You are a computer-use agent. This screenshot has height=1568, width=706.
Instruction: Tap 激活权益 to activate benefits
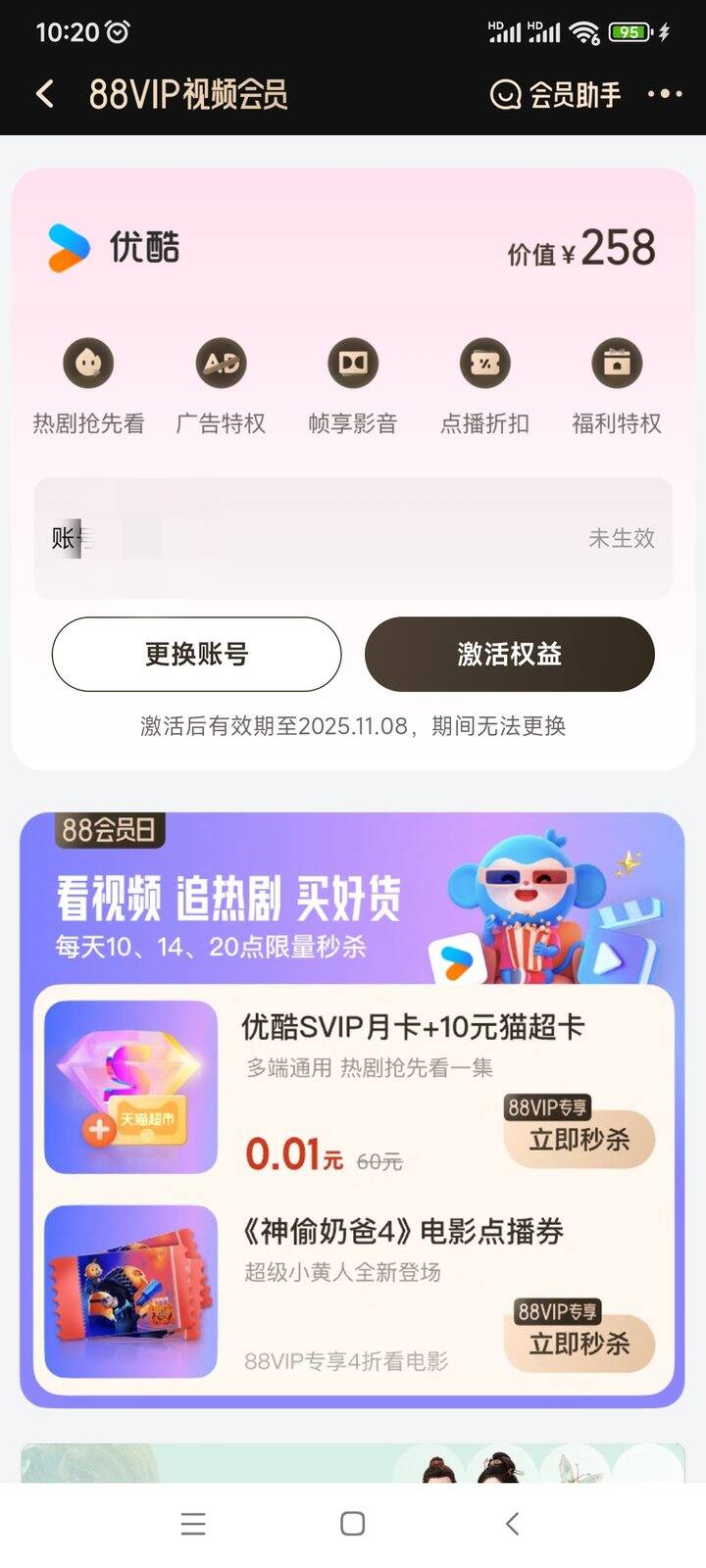coord(510,654)
